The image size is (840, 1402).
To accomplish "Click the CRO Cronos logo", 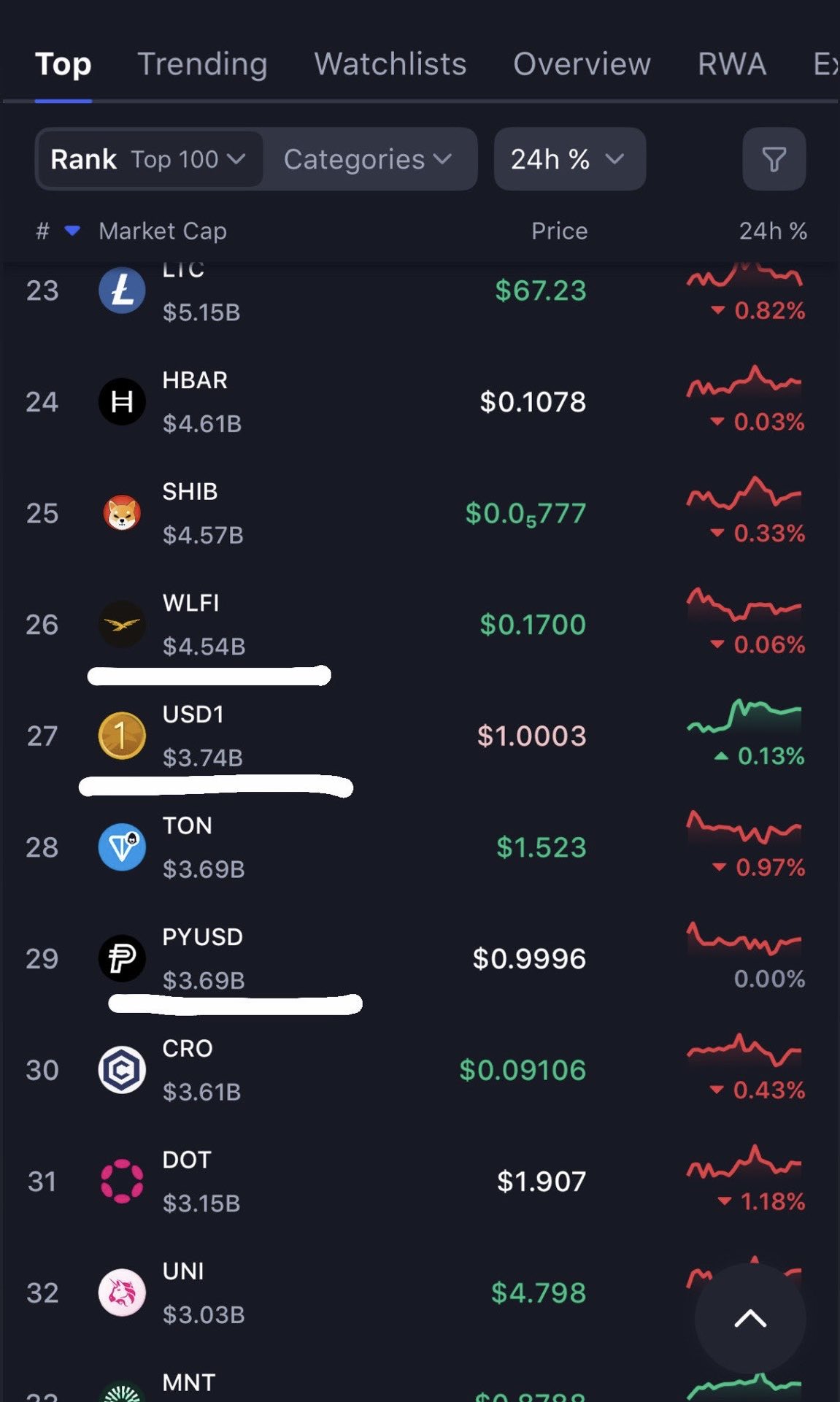I will (x=122, y=1069).
